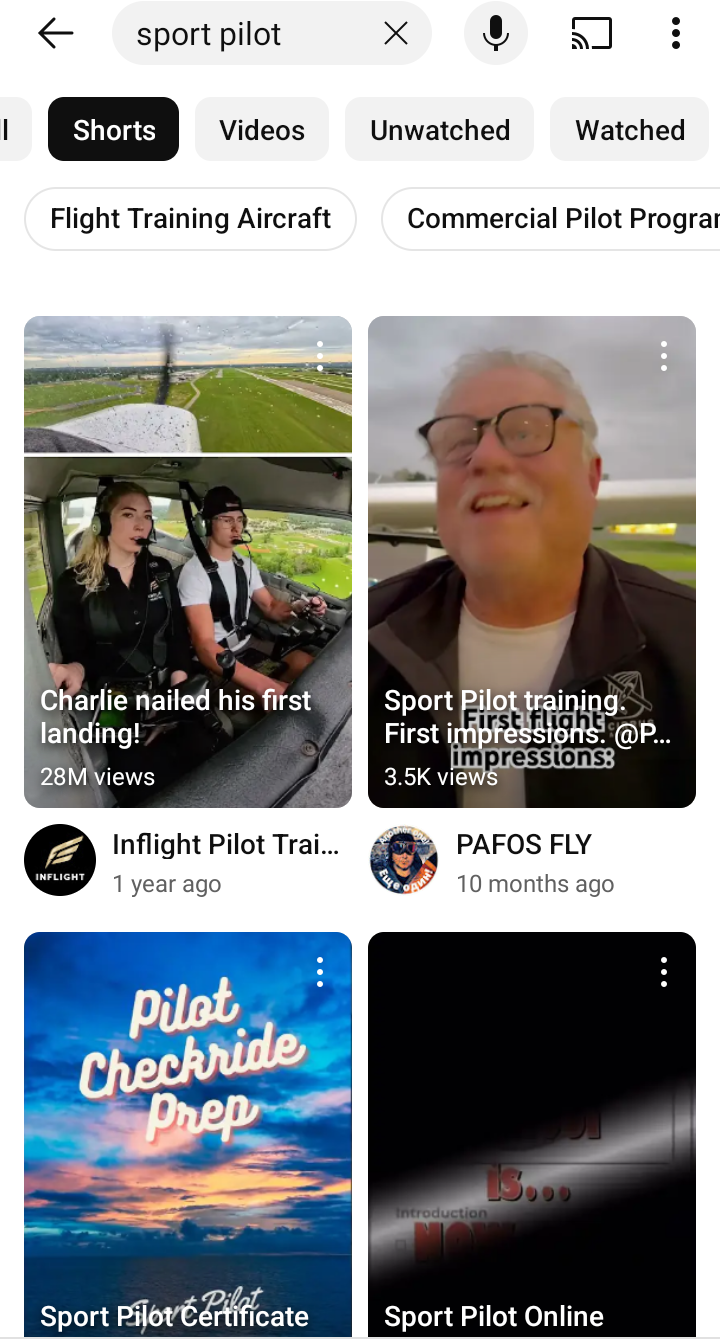The width and height of the screenshot is (720, 1340).
Task: Pick the Flight Training Aircraft suggestion
Action: 190,219
